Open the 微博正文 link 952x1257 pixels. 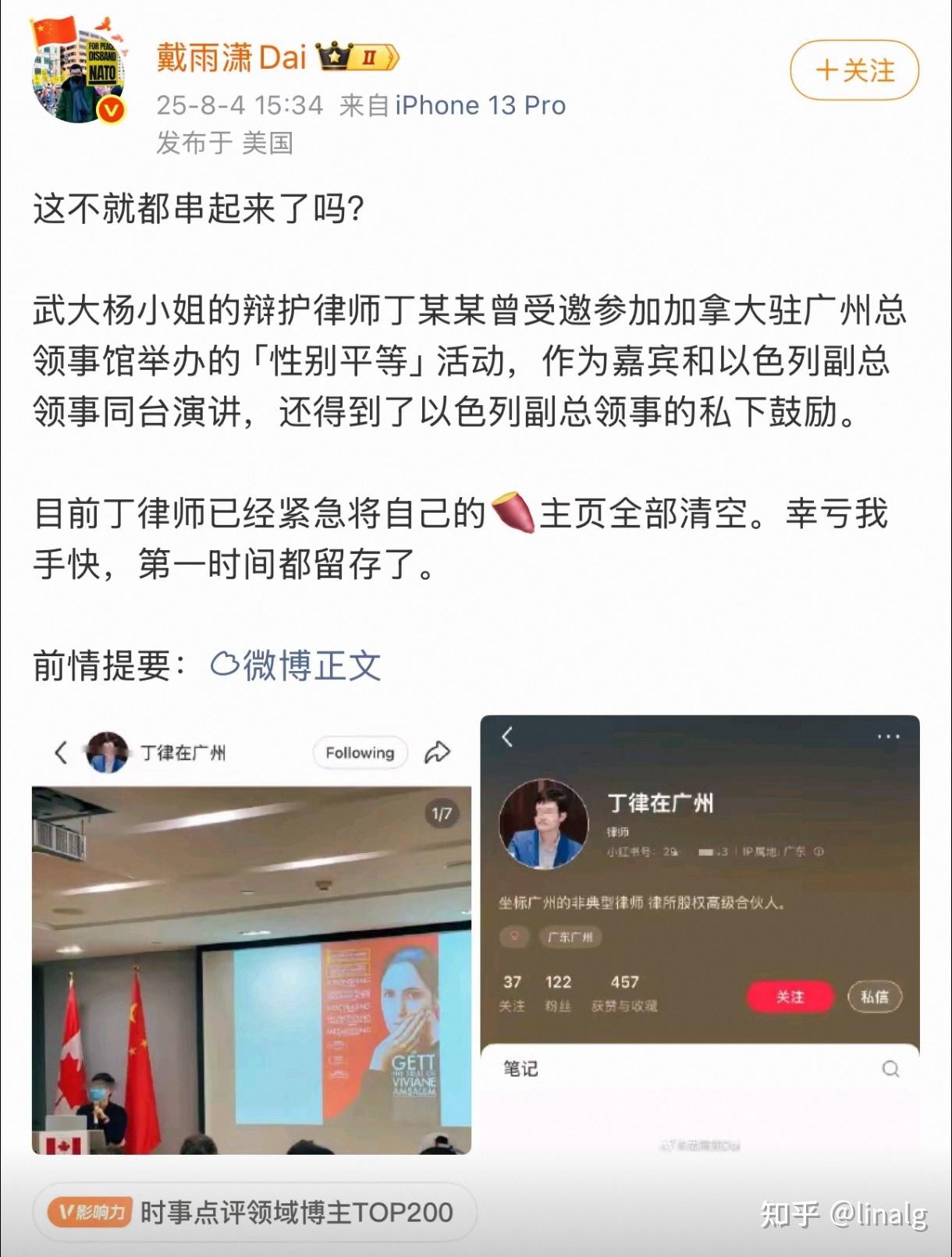pyautogui.click(x=296, y=666)
